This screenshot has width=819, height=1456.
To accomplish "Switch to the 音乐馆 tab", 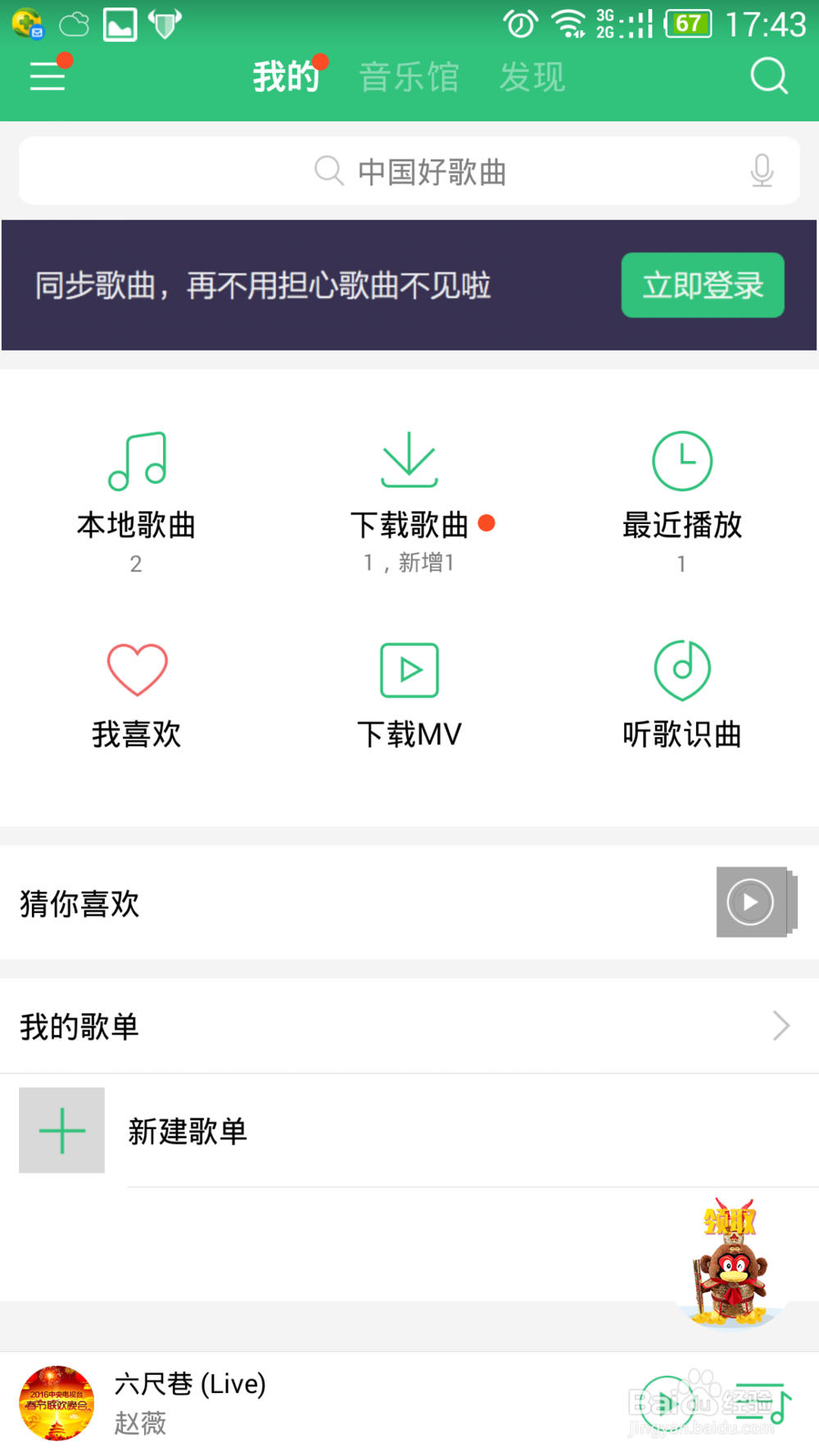I will click(409, 77).
